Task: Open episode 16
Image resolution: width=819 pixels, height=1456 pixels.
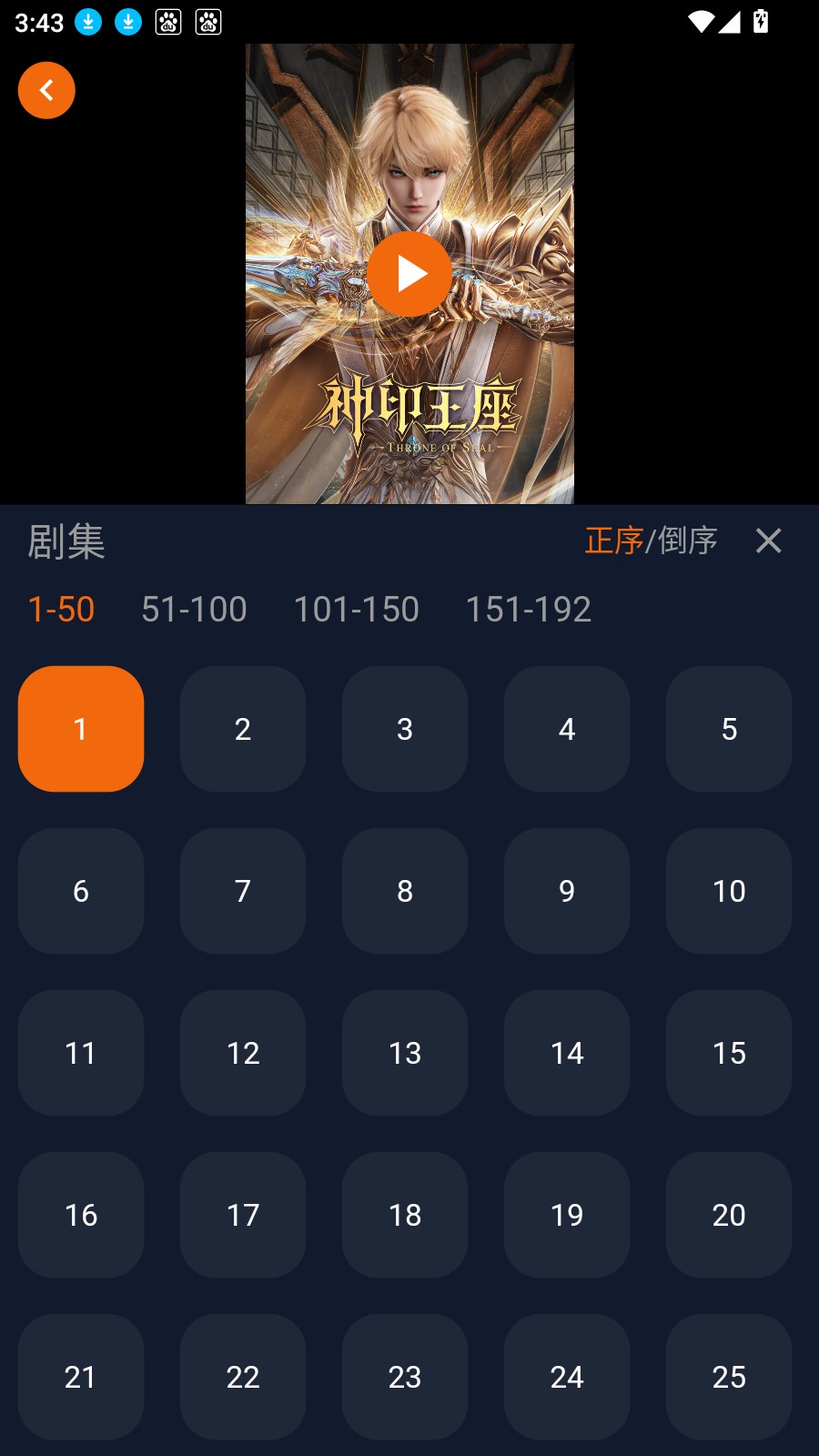Action: point(81,1215)
